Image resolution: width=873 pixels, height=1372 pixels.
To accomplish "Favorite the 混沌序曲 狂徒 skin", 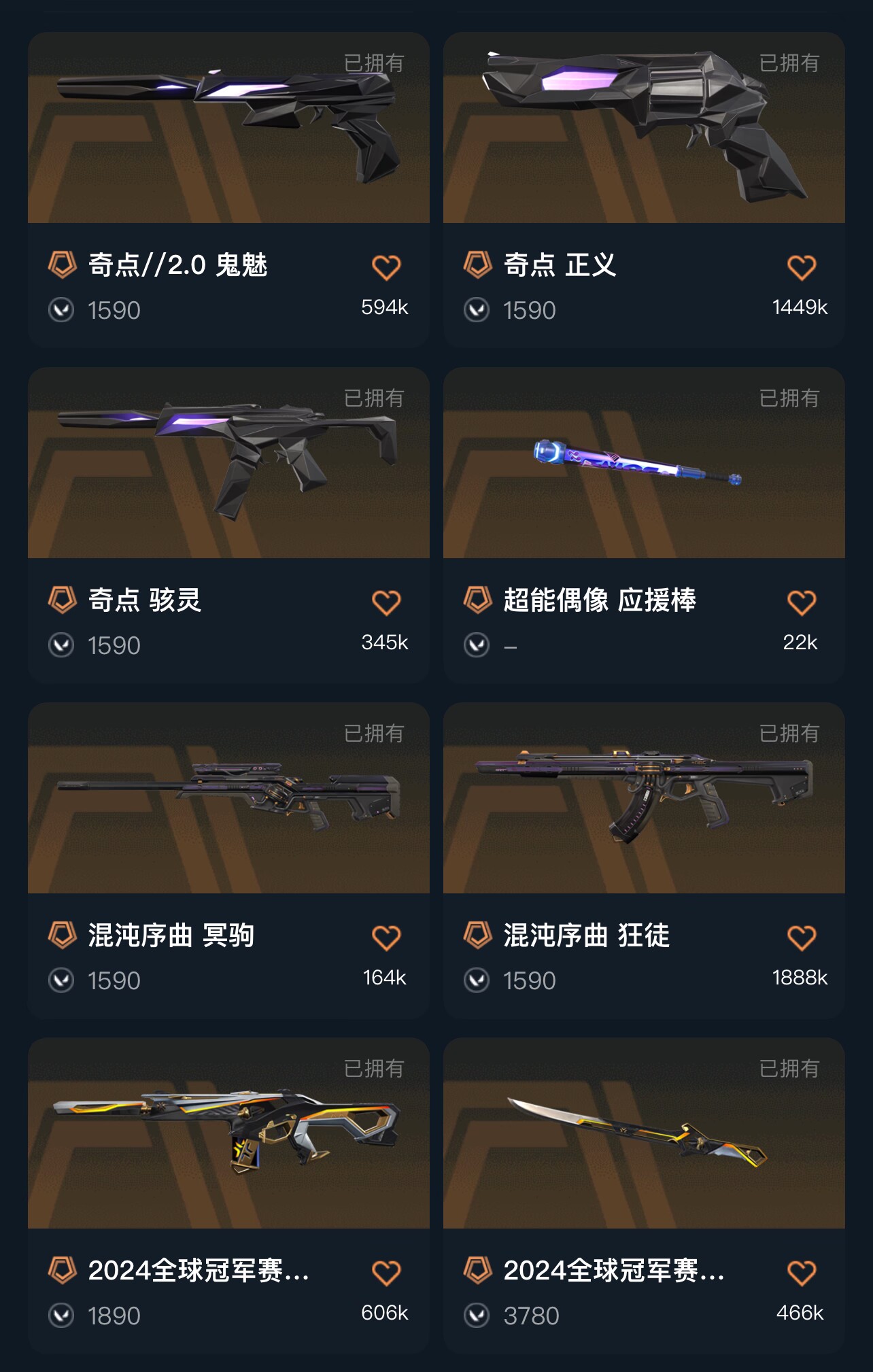I will point(801,938).
